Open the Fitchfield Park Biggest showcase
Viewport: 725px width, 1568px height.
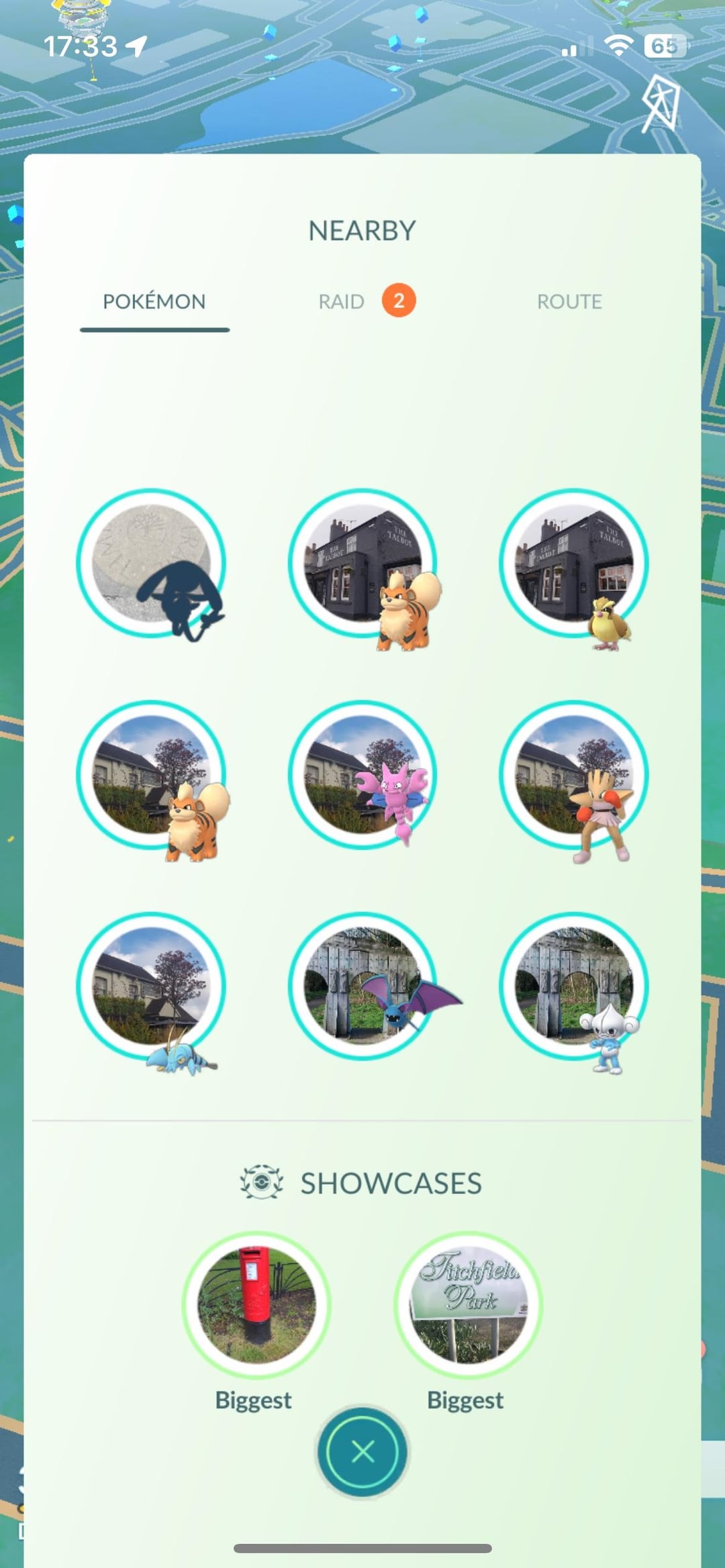pyautogui.click(x=468, y=1305)
